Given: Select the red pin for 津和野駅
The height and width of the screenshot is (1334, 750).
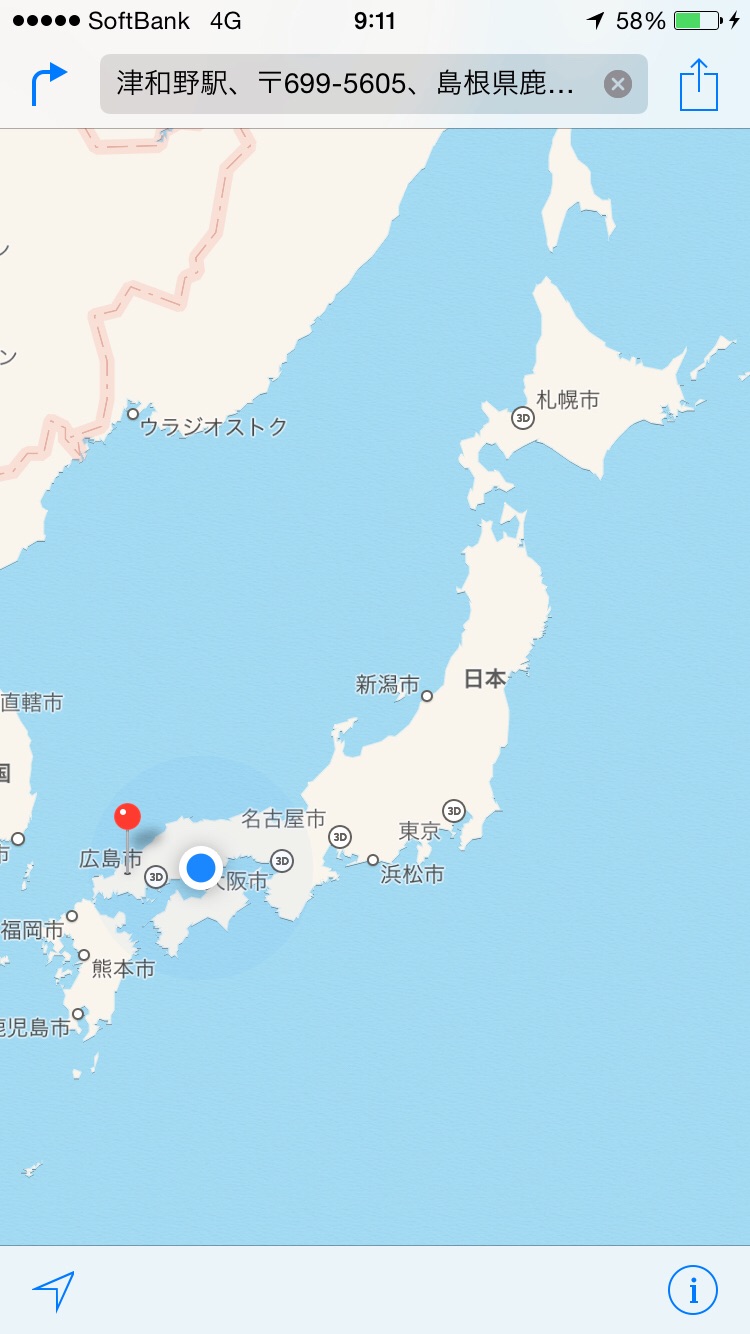Looking at the screenshot, I should 127,818.
